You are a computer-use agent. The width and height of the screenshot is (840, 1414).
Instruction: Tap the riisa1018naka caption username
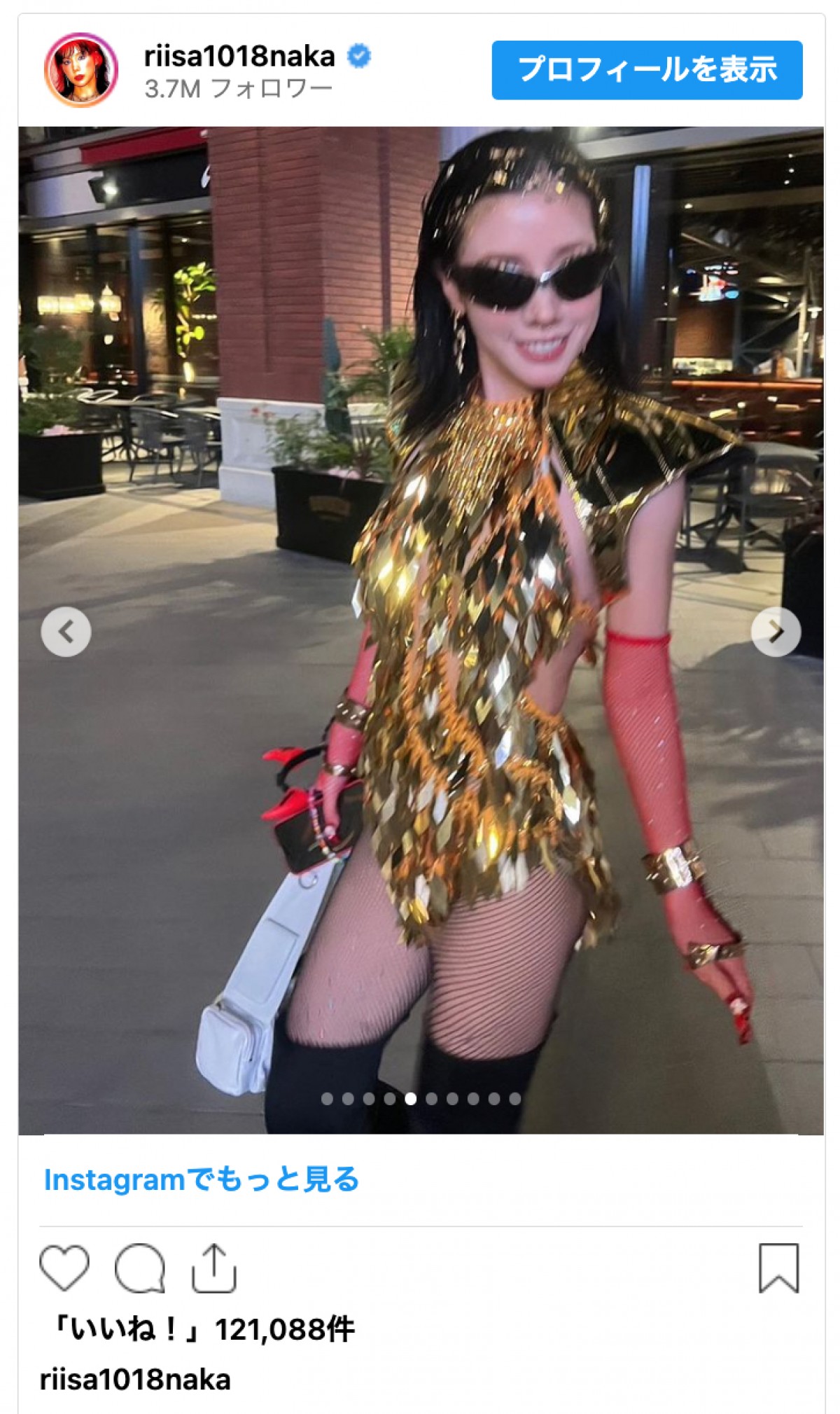click(x=135, y=1380)
